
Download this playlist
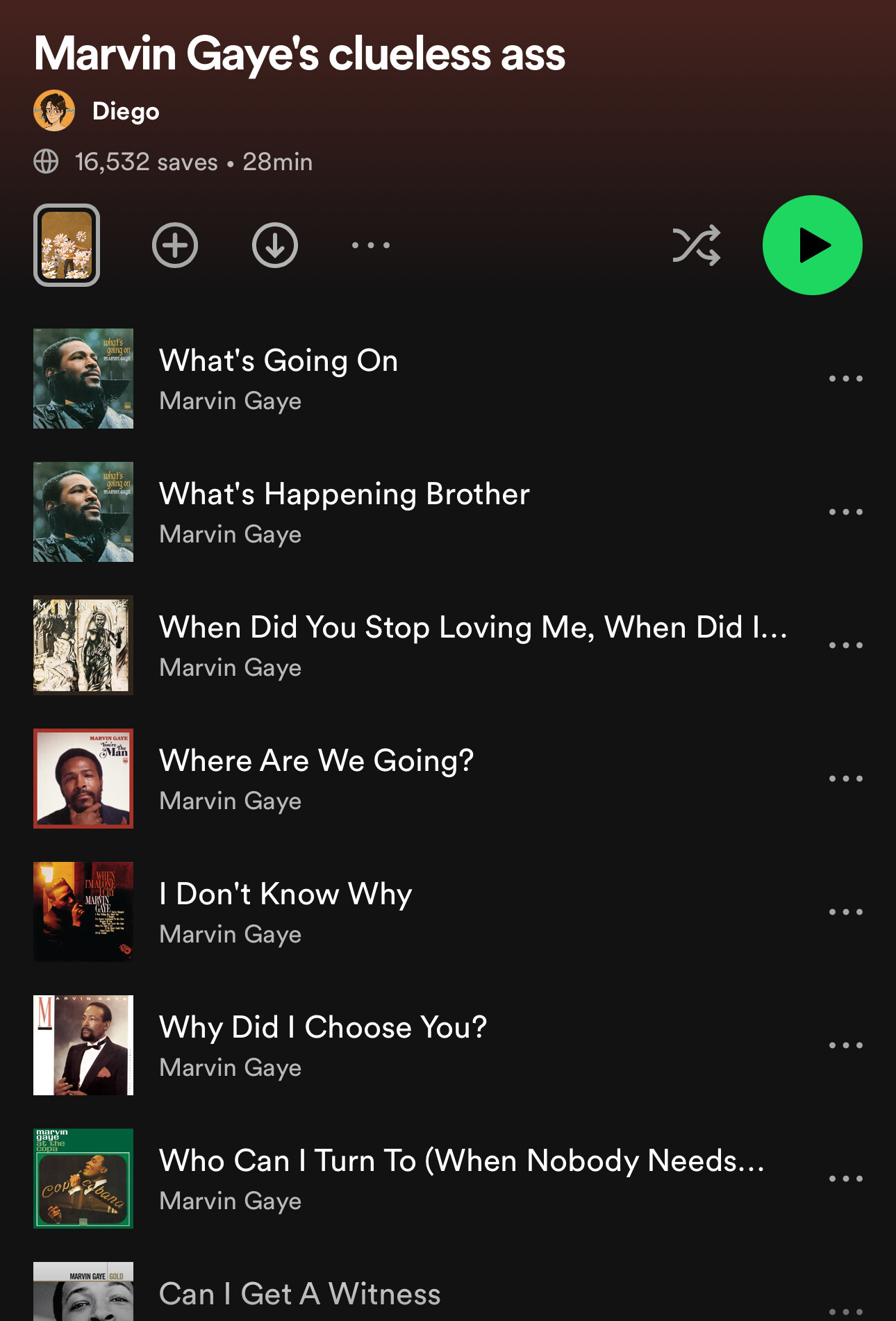click(275, 245)
